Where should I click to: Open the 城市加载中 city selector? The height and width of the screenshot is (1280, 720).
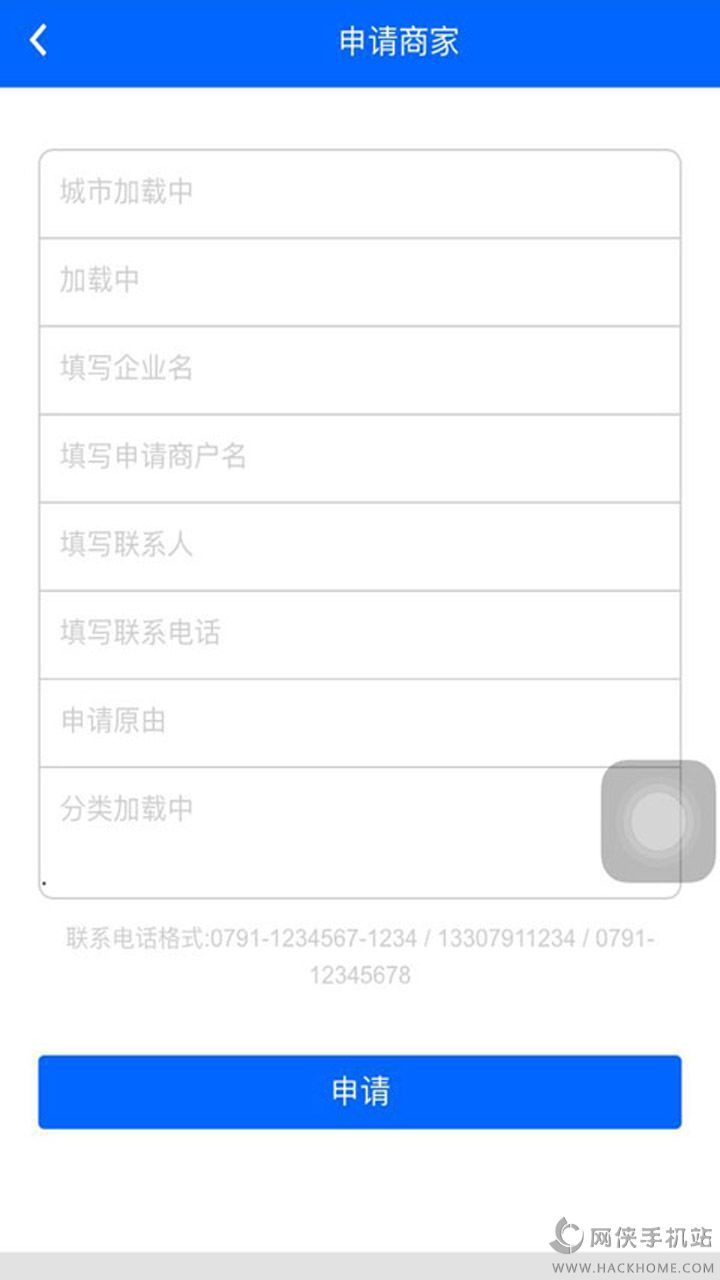click(x=360, y=194)
